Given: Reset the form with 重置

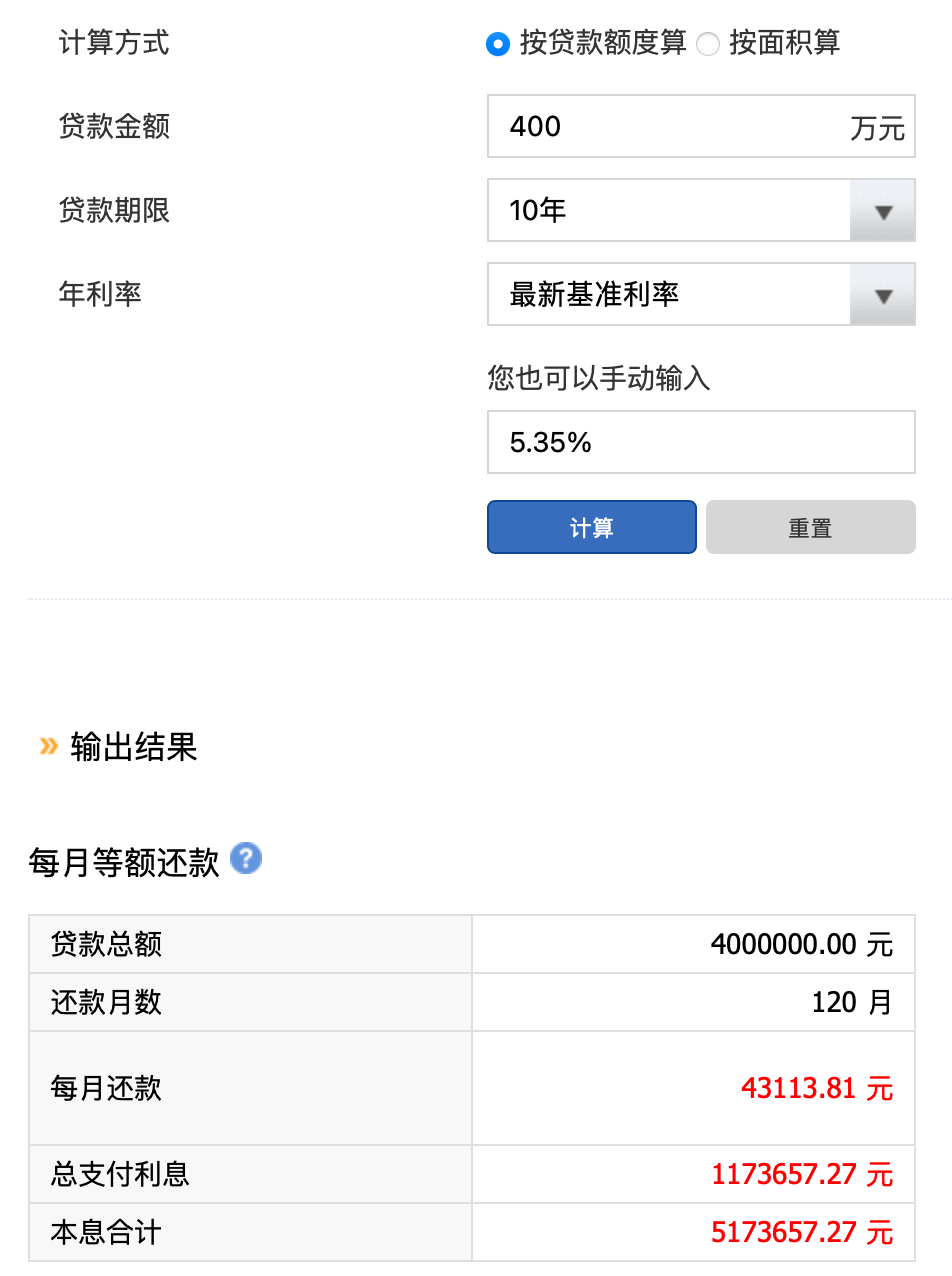Looking at the screenshot, I should tap(810, 527).
